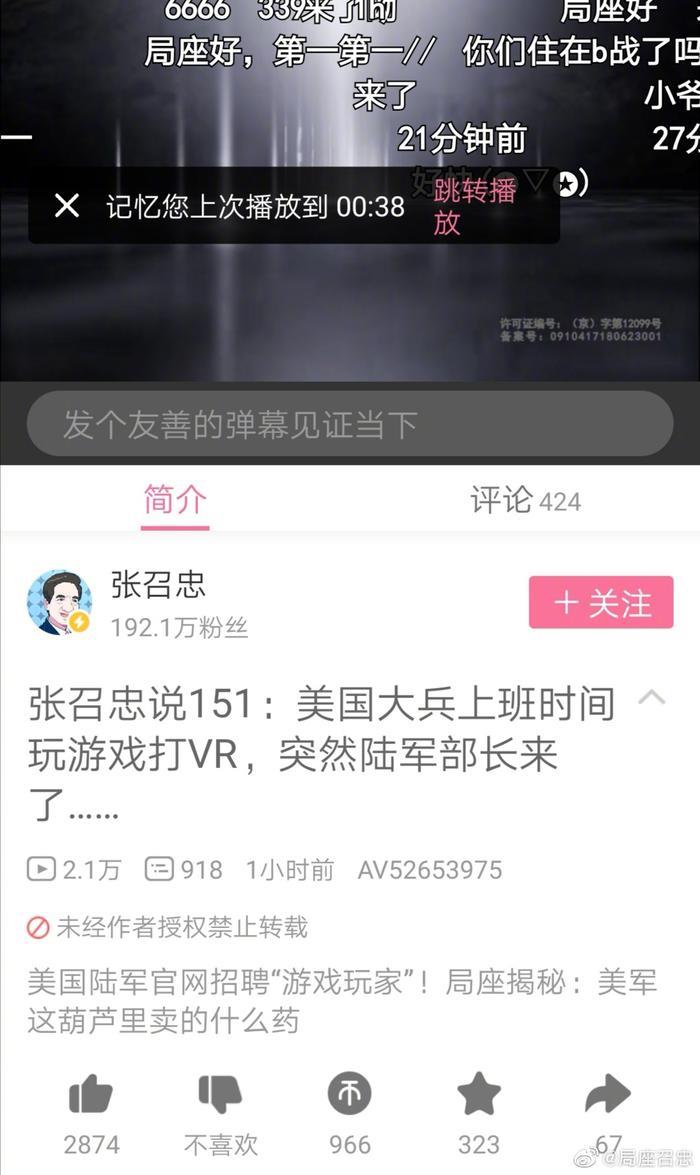Screen dimensions: 700x1175
Task: Like this video
Action: pyautogui.click(x=91, y=1096)
